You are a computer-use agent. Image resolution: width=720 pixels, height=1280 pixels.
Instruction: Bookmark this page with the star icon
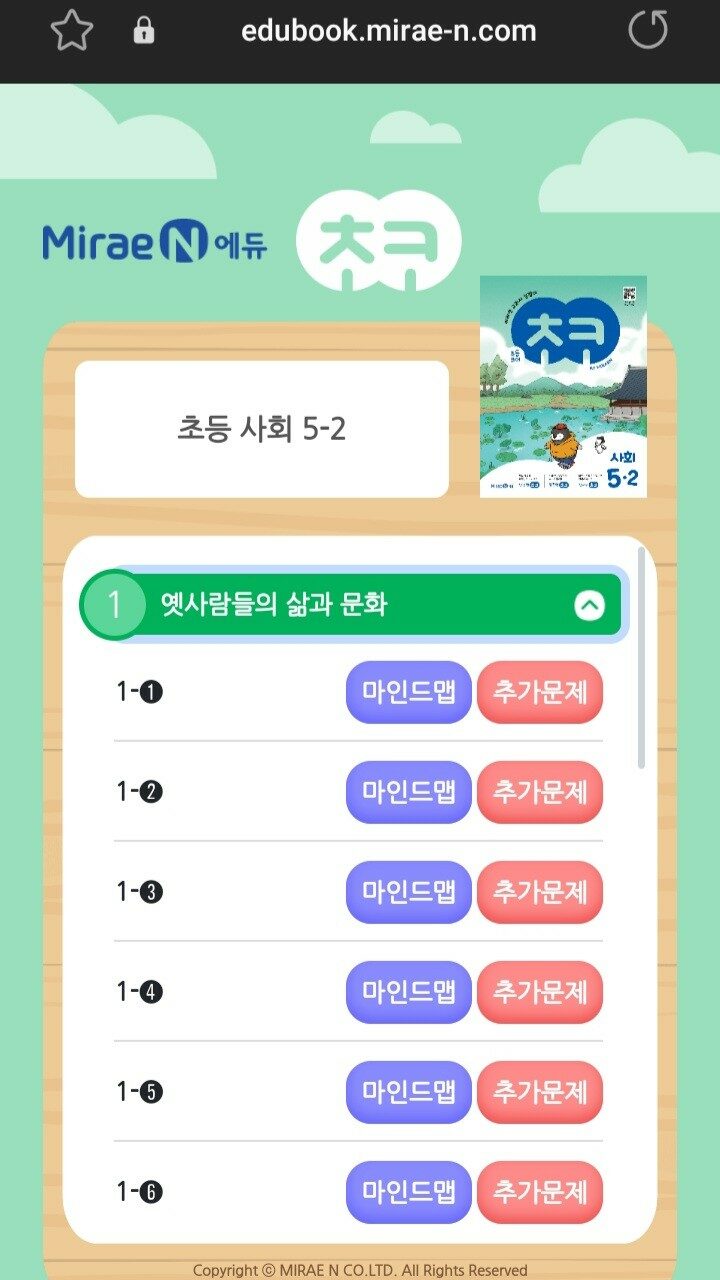[71, 31]
